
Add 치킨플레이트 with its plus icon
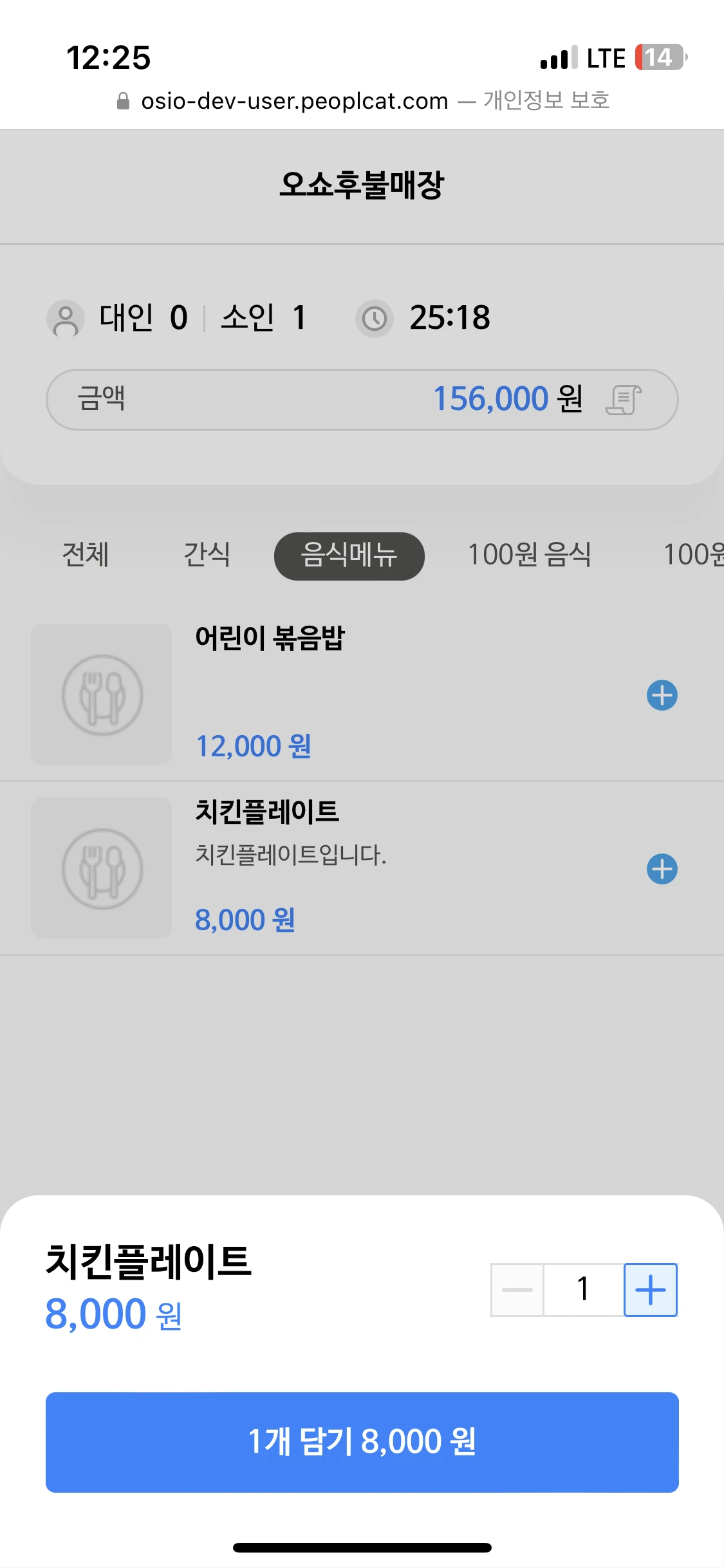tap(662, 869)
